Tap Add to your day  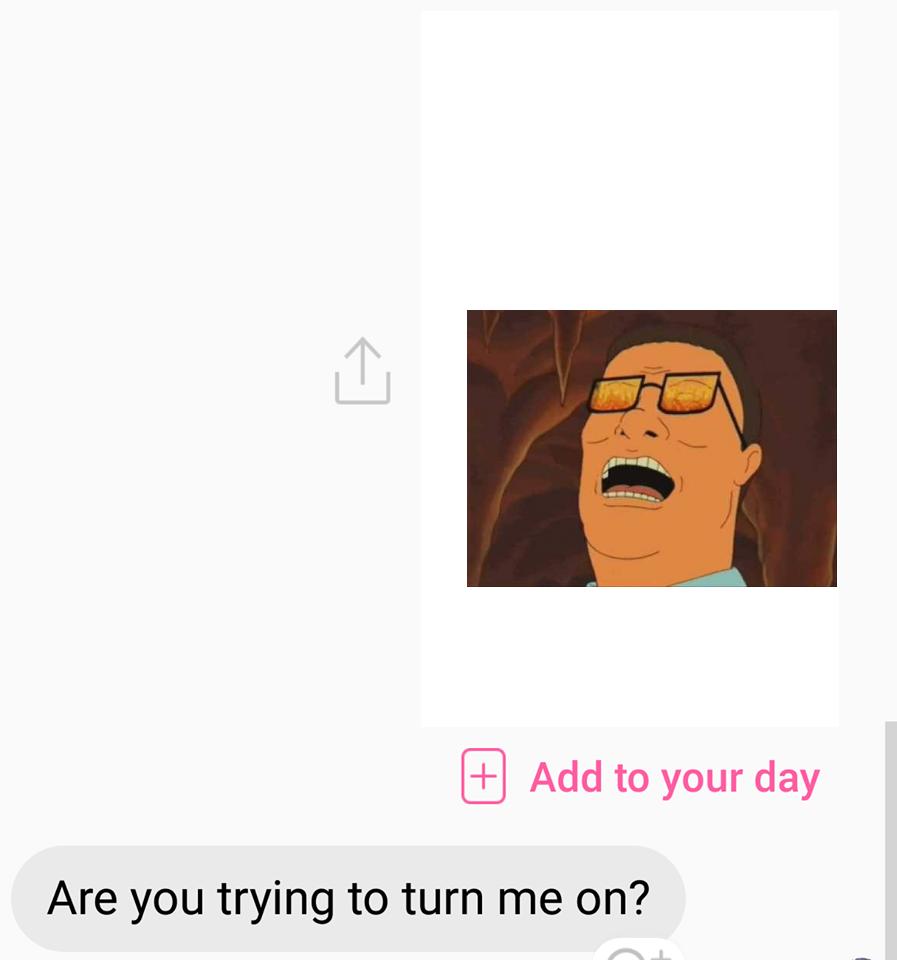click(641, 777)
